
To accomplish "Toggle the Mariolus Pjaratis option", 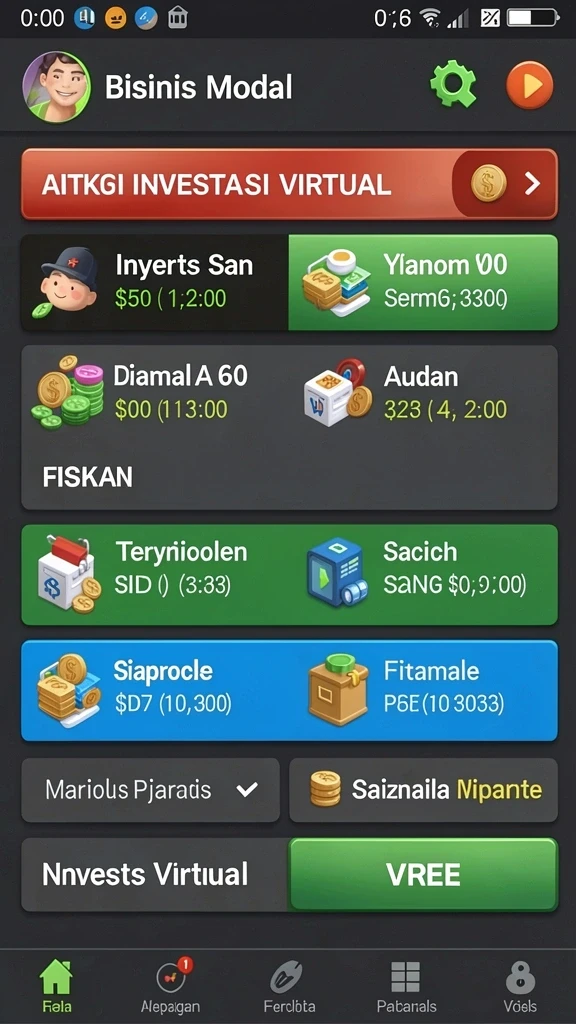I will [x=151, y=790].
